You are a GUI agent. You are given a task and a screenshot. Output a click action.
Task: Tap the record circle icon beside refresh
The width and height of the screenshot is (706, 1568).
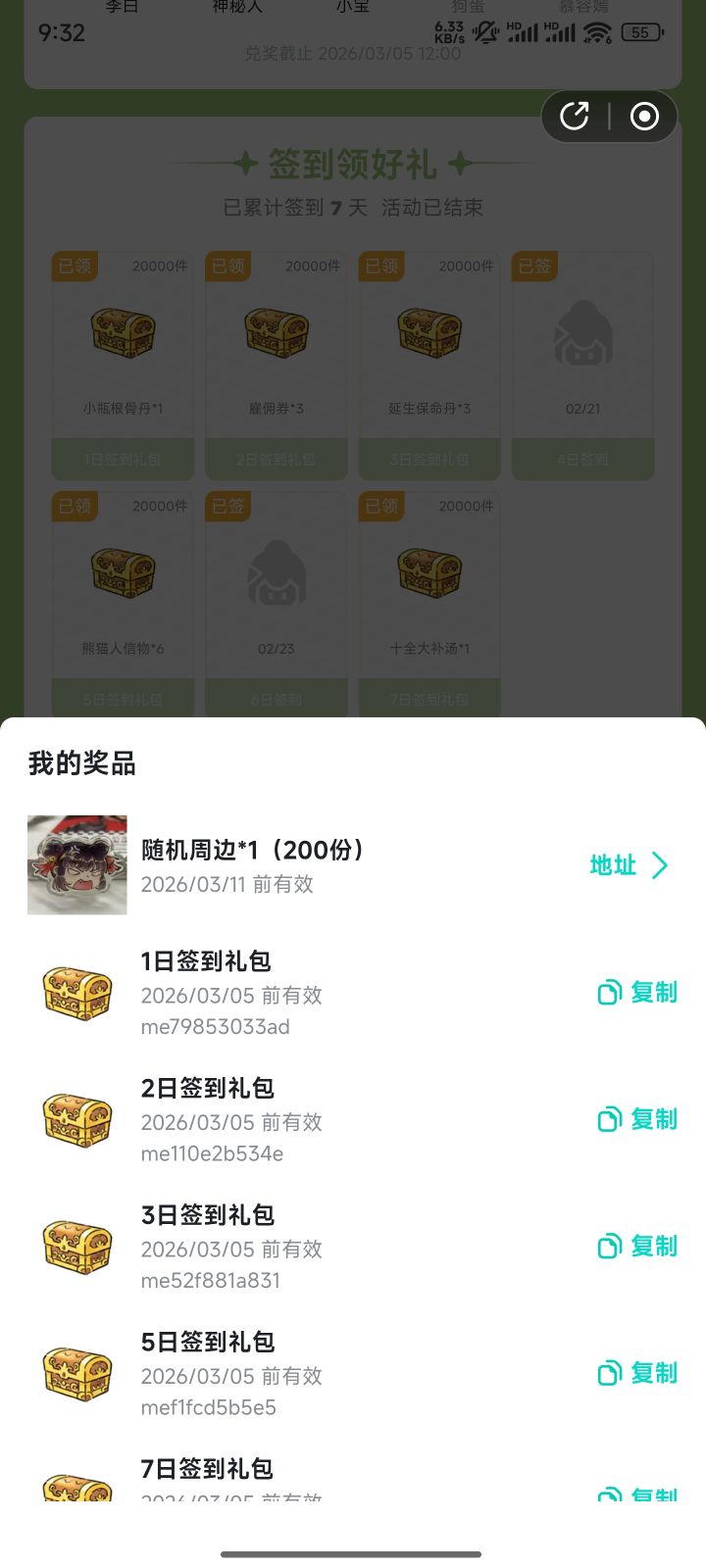(x=644, y=116)
